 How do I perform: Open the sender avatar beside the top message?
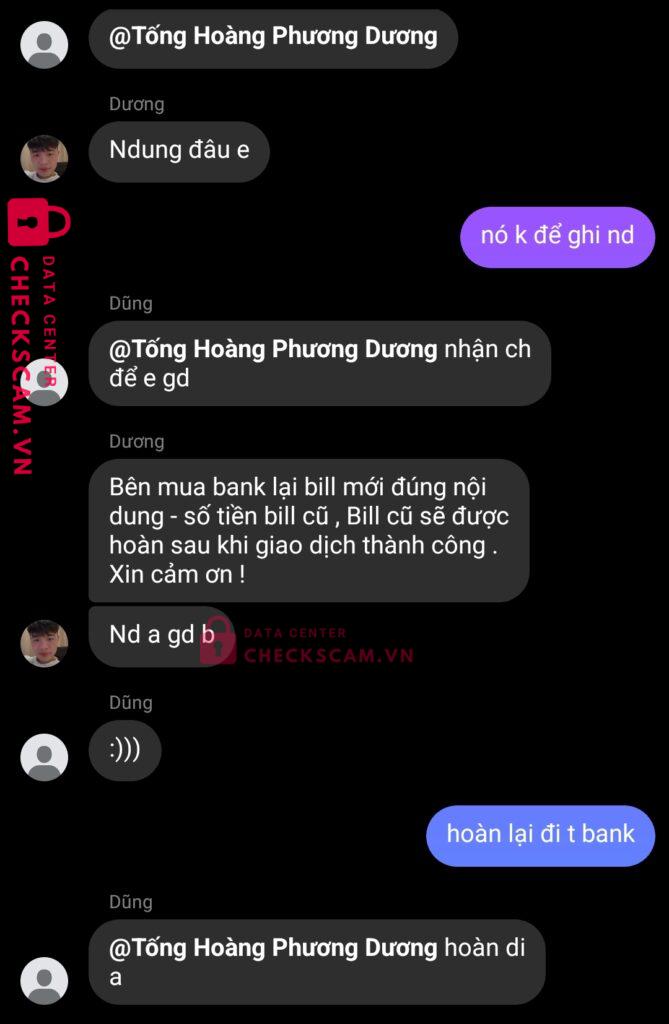point(44,44)
